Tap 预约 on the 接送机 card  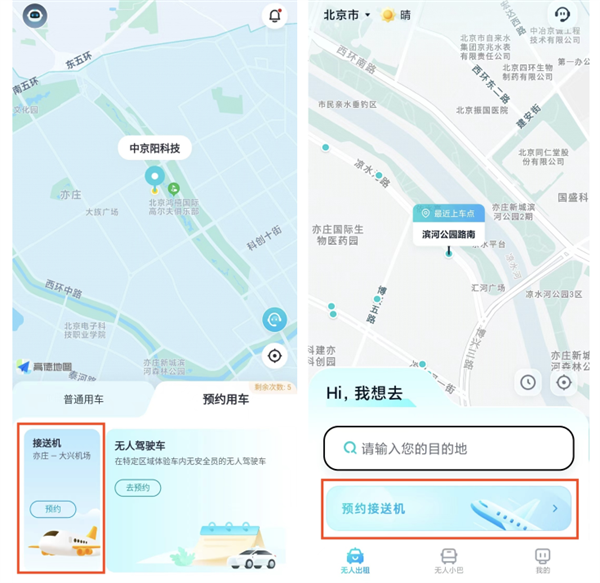[53, 509]
